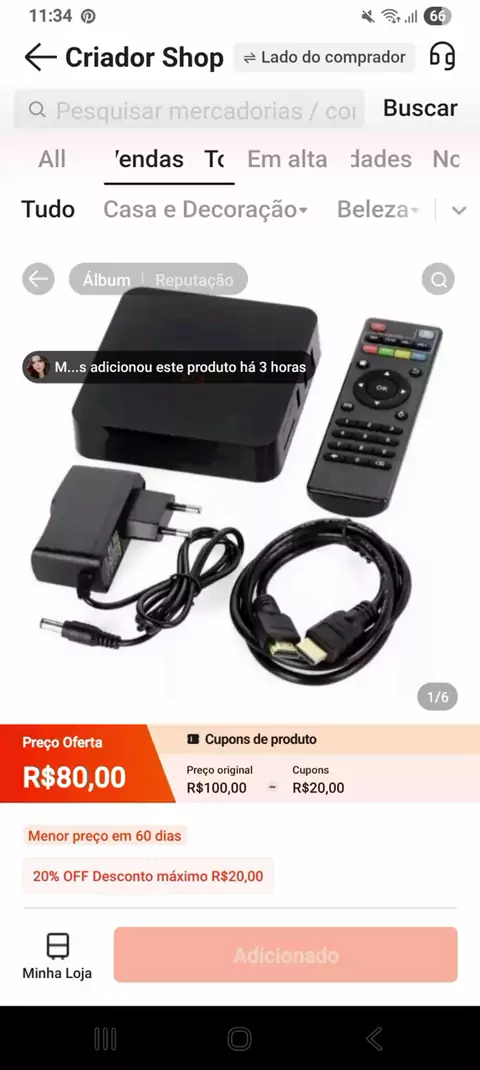The image size is (480, 1070).
Task: Tap the Adicionado button
Action: [285, 955]
